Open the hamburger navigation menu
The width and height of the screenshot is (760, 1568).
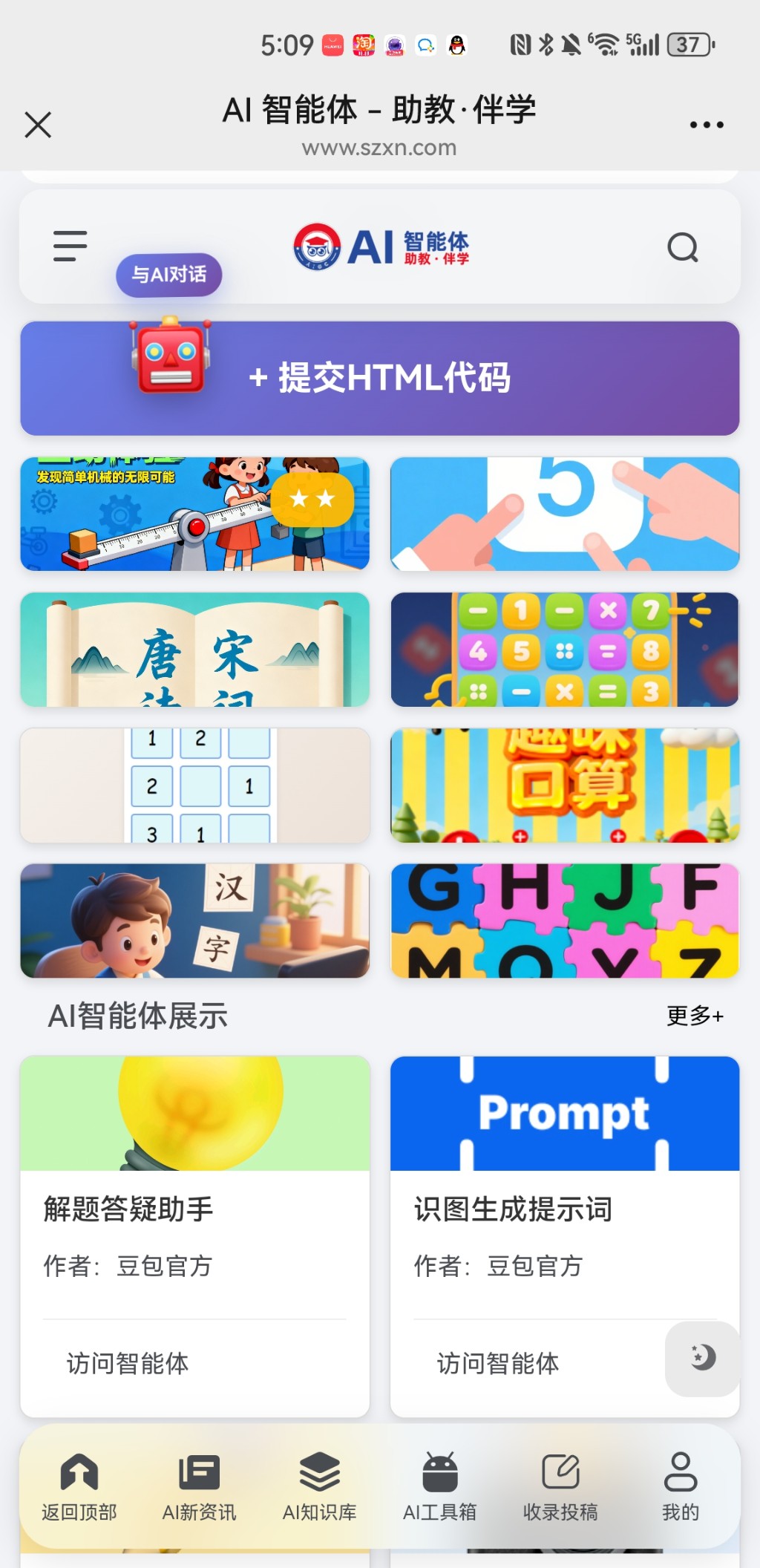(x=69, y=246)
